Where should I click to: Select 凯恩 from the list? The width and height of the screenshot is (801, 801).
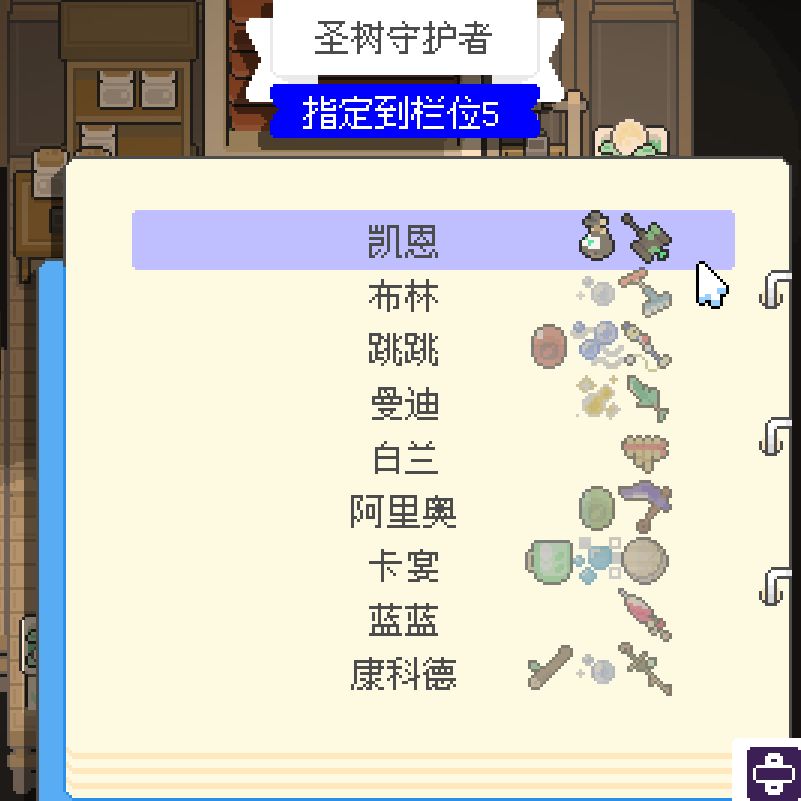point(403,240)
